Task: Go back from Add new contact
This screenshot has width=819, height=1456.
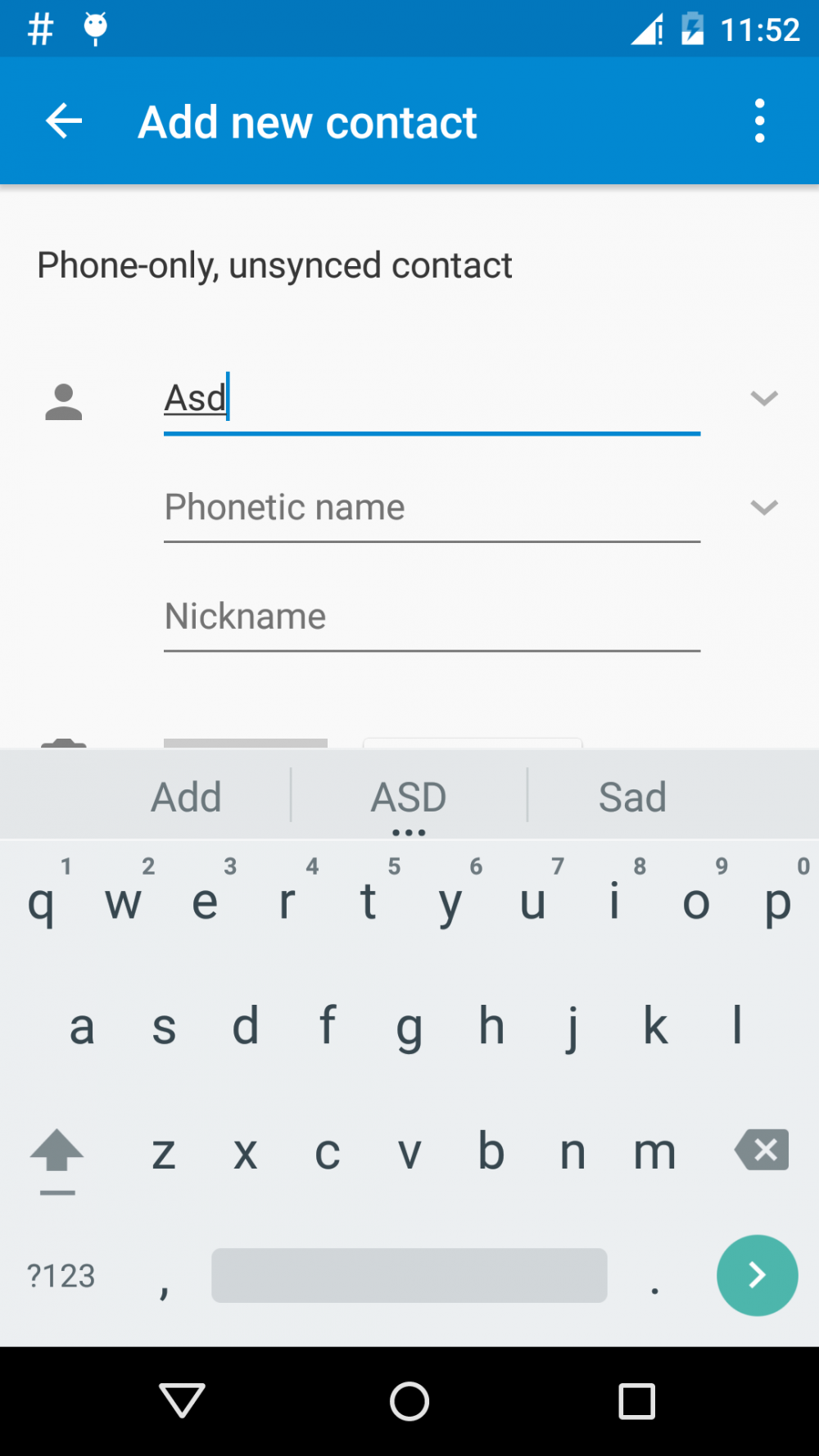Action: pos(64,122)
